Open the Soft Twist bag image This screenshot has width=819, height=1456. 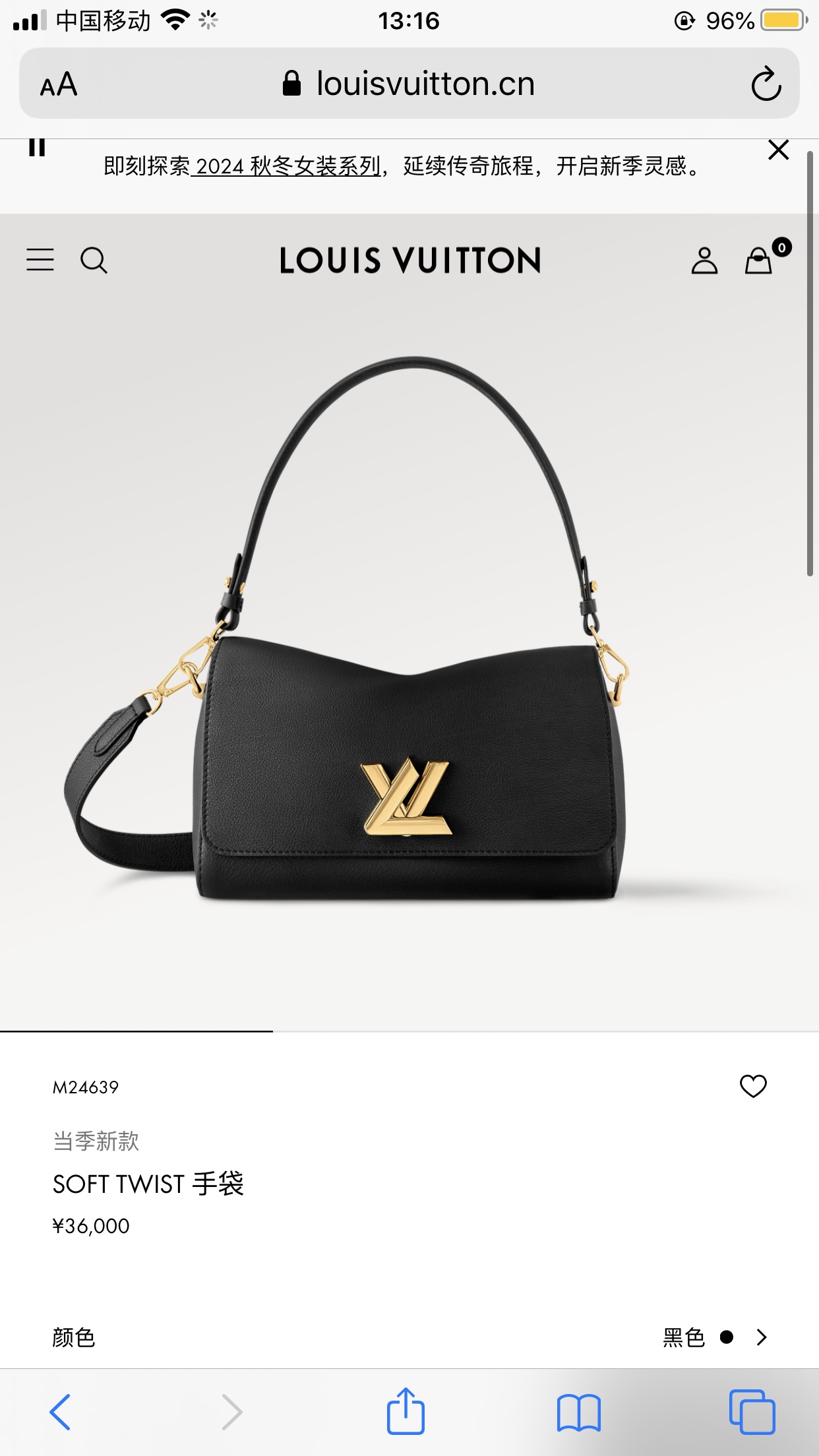point(409,659)
